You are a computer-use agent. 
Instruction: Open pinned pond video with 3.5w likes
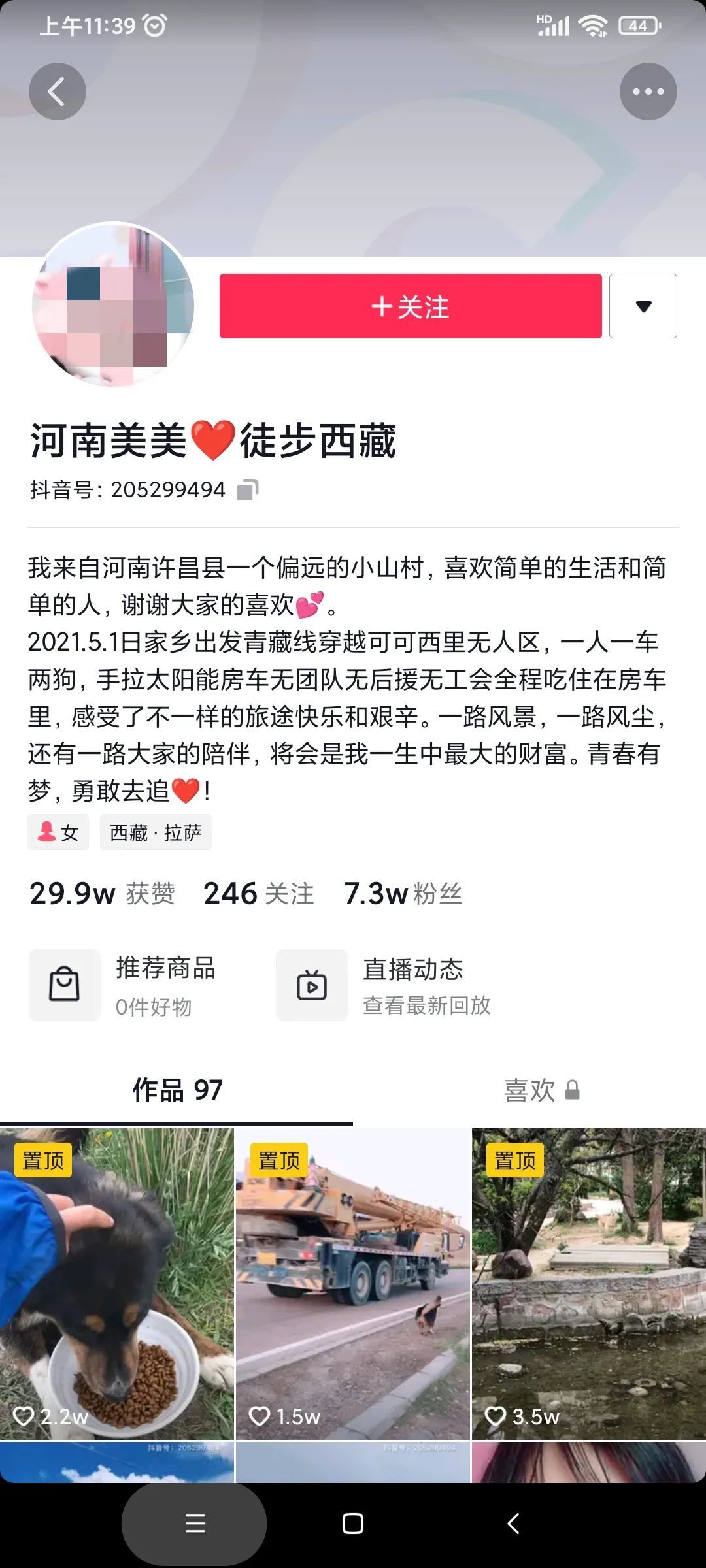589,1284
